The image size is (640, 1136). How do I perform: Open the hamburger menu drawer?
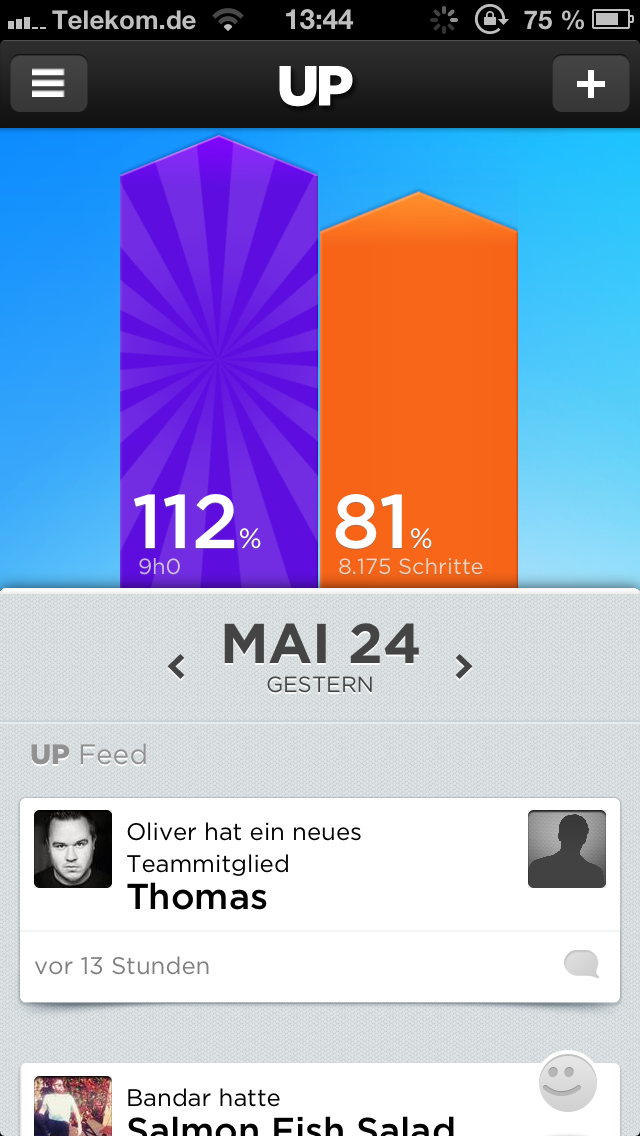click(x=49, y=83)
